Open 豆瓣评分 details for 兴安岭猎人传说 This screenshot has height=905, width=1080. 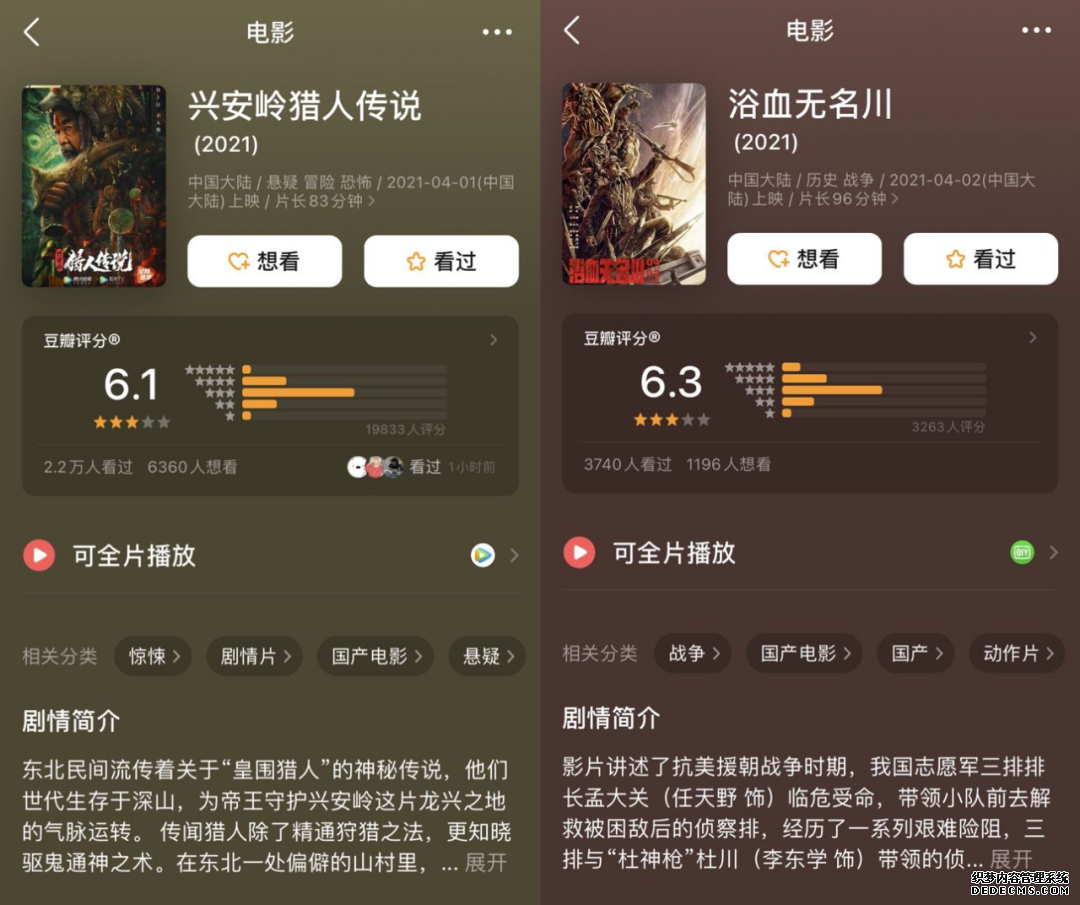pyautogui.click(x=493, y=340)
